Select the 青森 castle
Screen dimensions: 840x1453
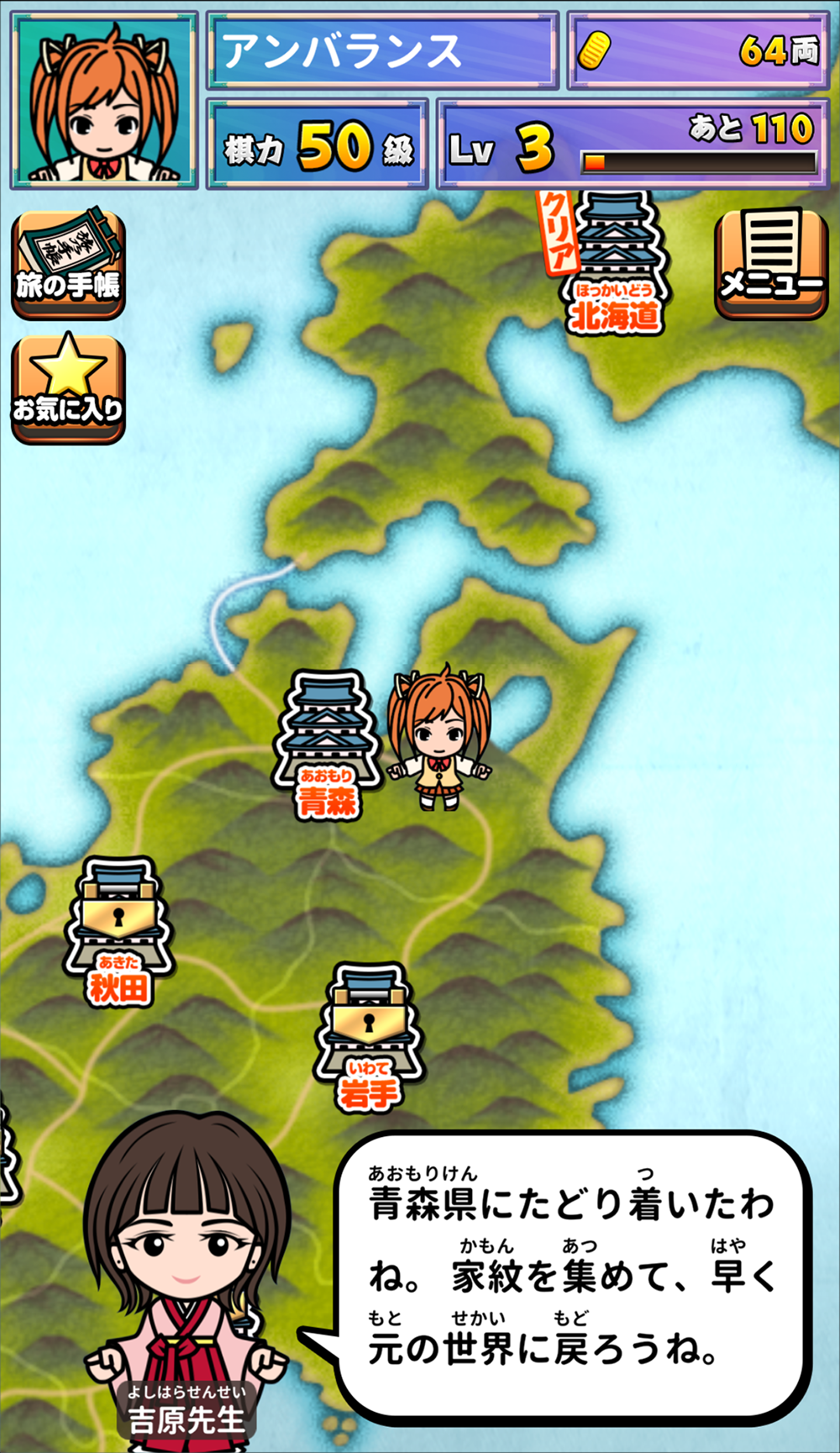pos(328,744)
